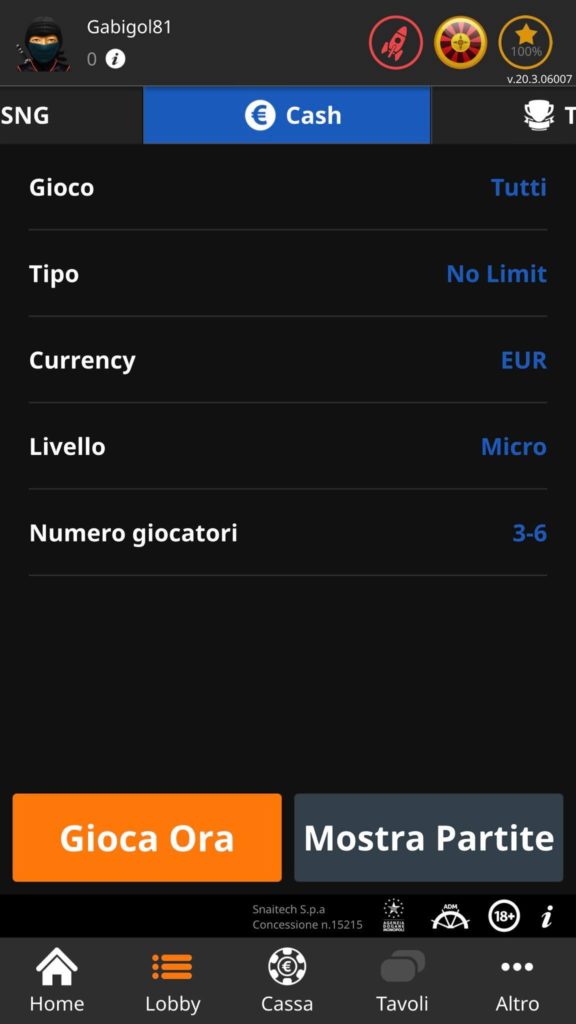Open Gabigol81's profile avatar
The height and width of the screenshot is (1024, 576).
44,44
